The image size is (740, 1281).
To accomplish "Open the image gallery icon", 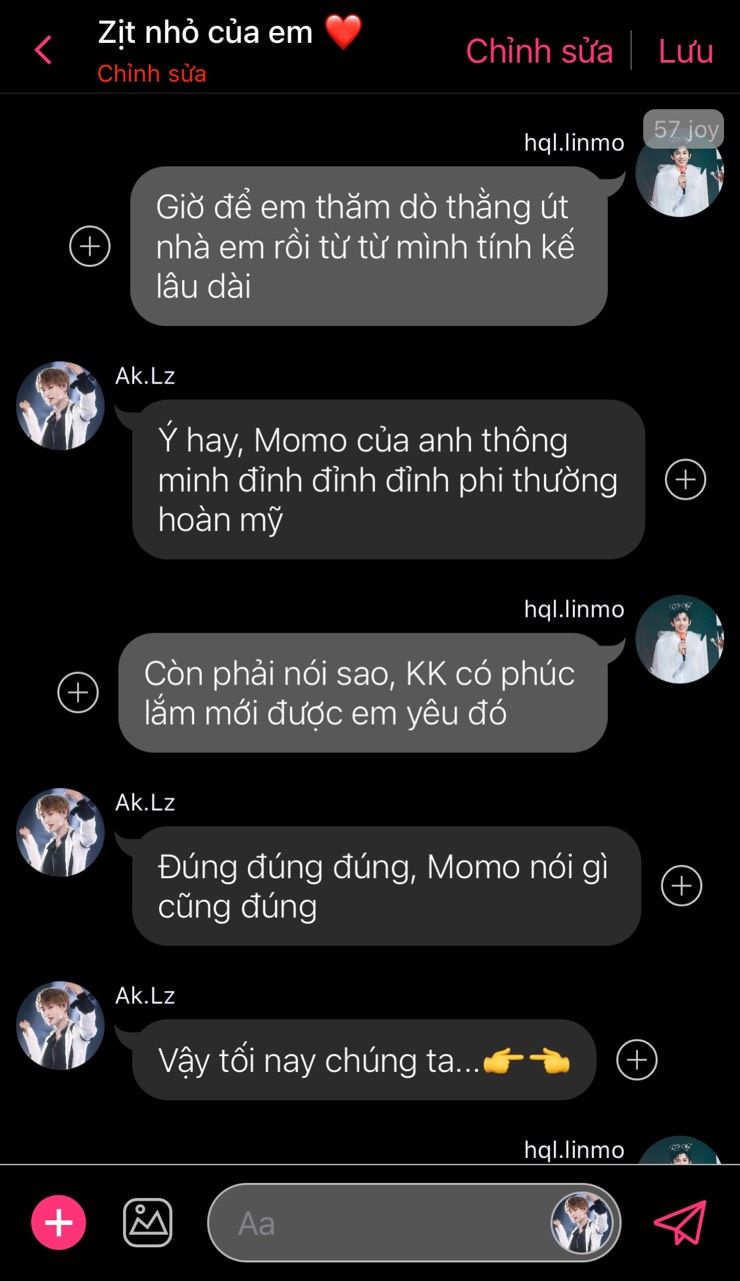I will point(148,1222).
